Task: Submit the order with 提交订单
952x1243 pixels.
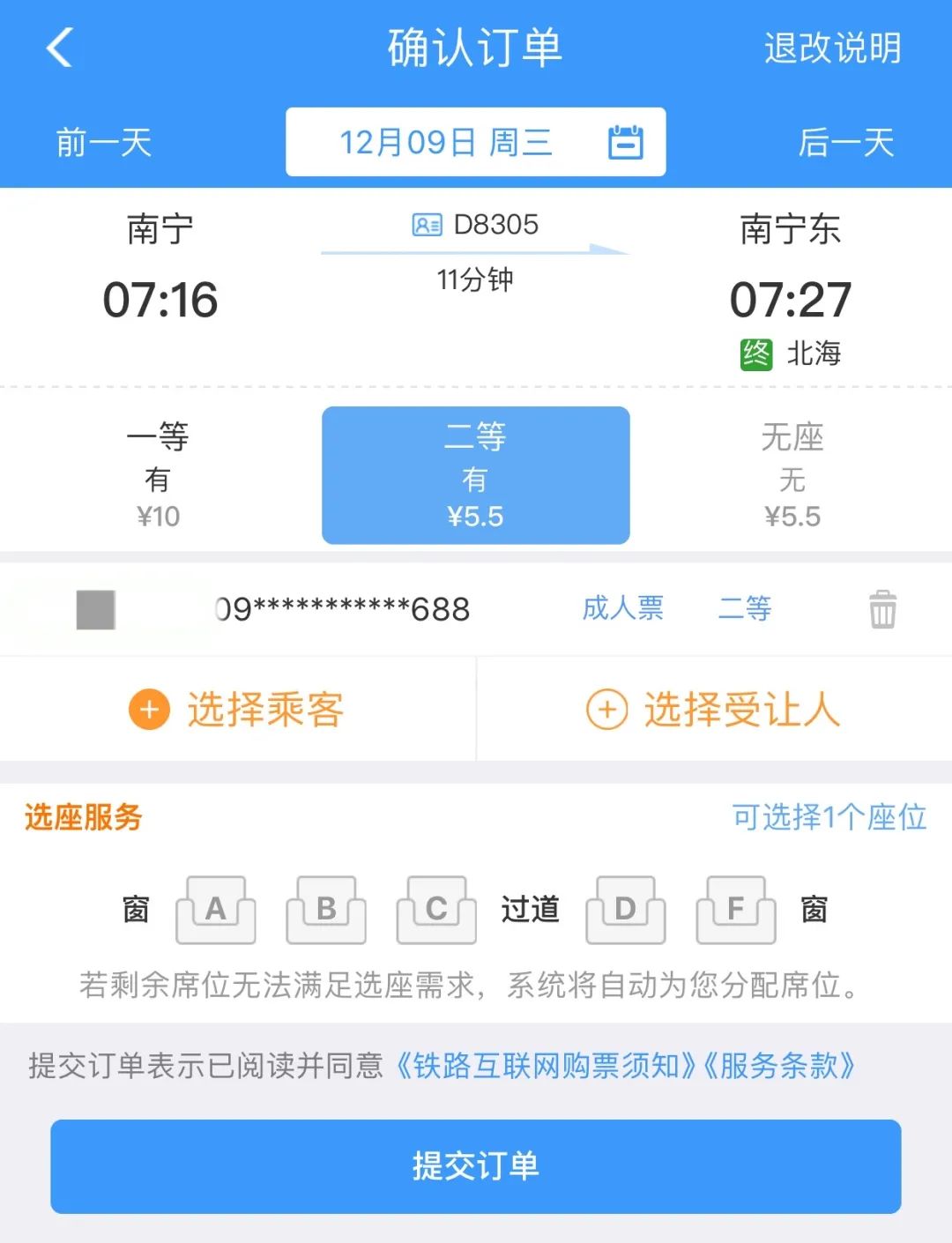Action: click(x=476, y=1166)
